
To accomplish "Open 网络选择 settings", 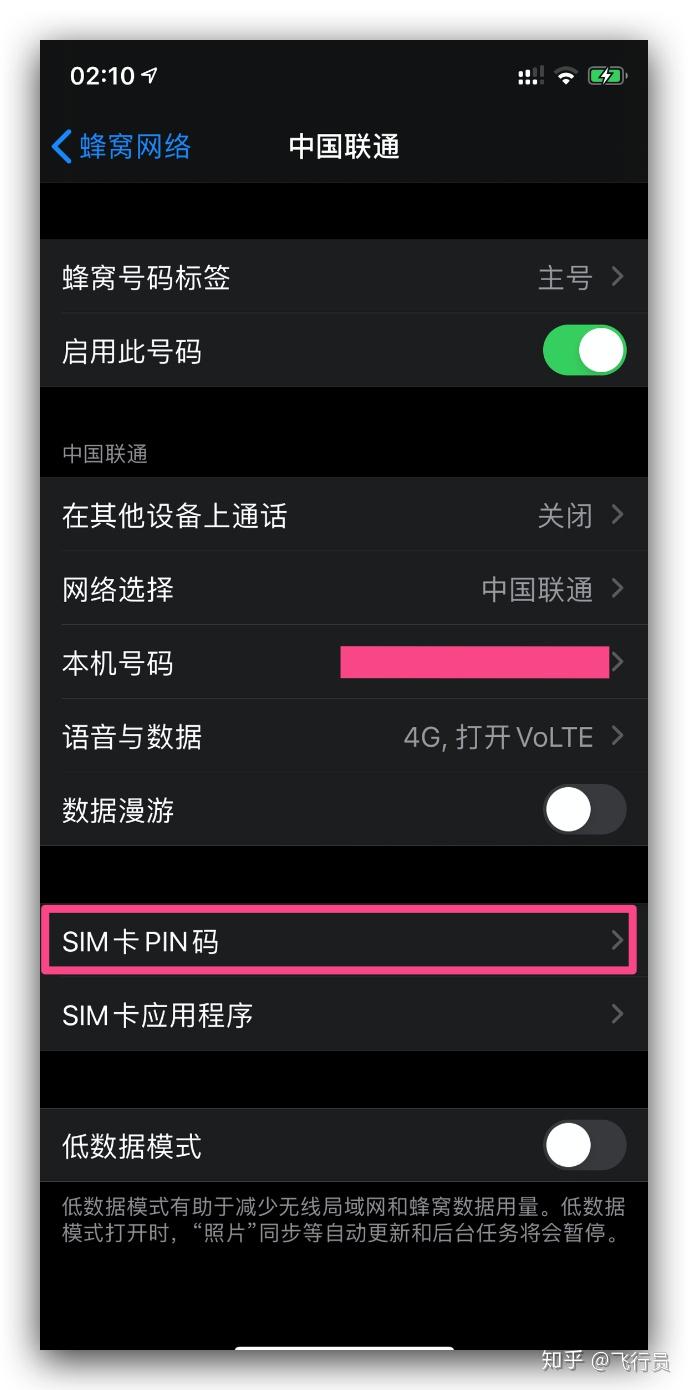I will point(343,589).
